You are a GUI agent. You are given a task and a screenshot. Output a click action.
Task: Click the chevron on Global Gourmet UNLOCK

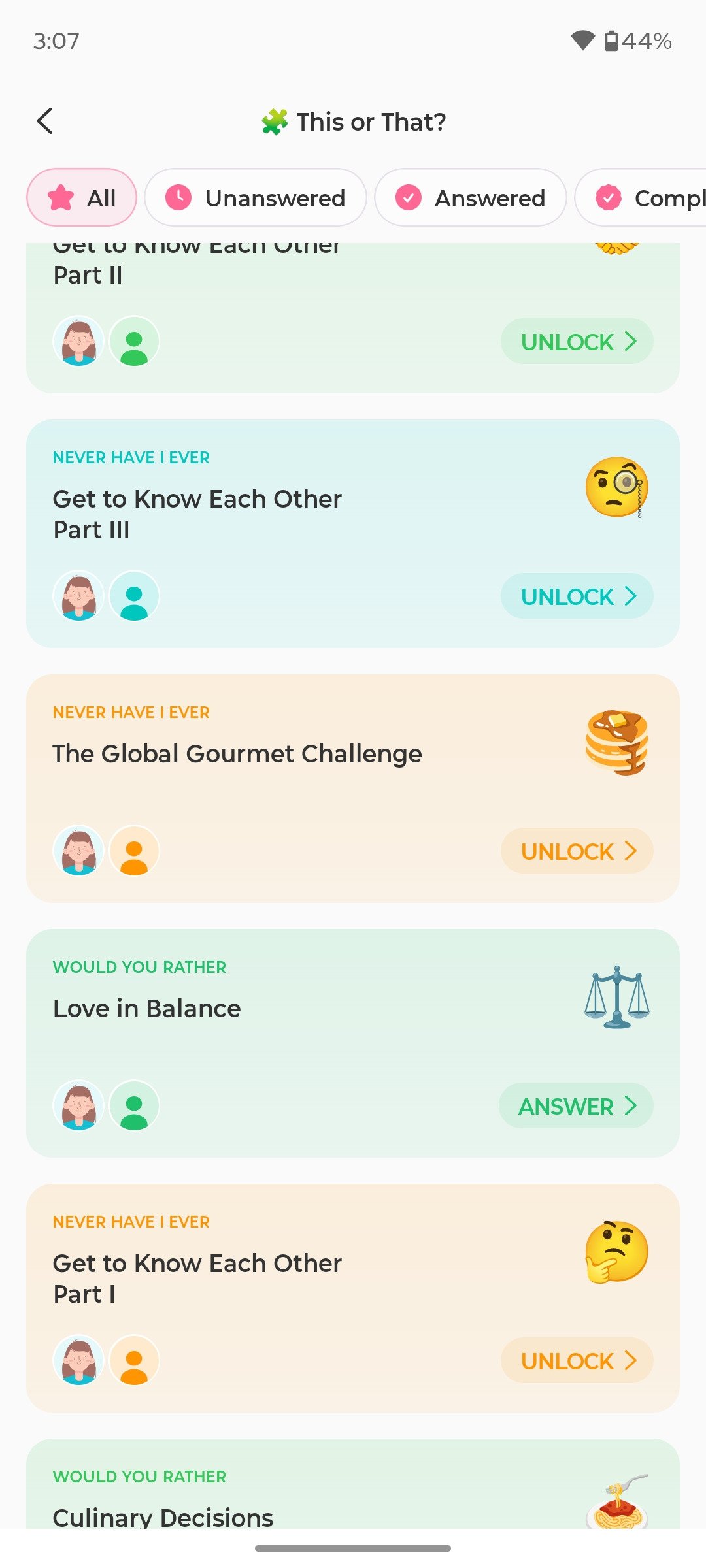click(630, 851)
